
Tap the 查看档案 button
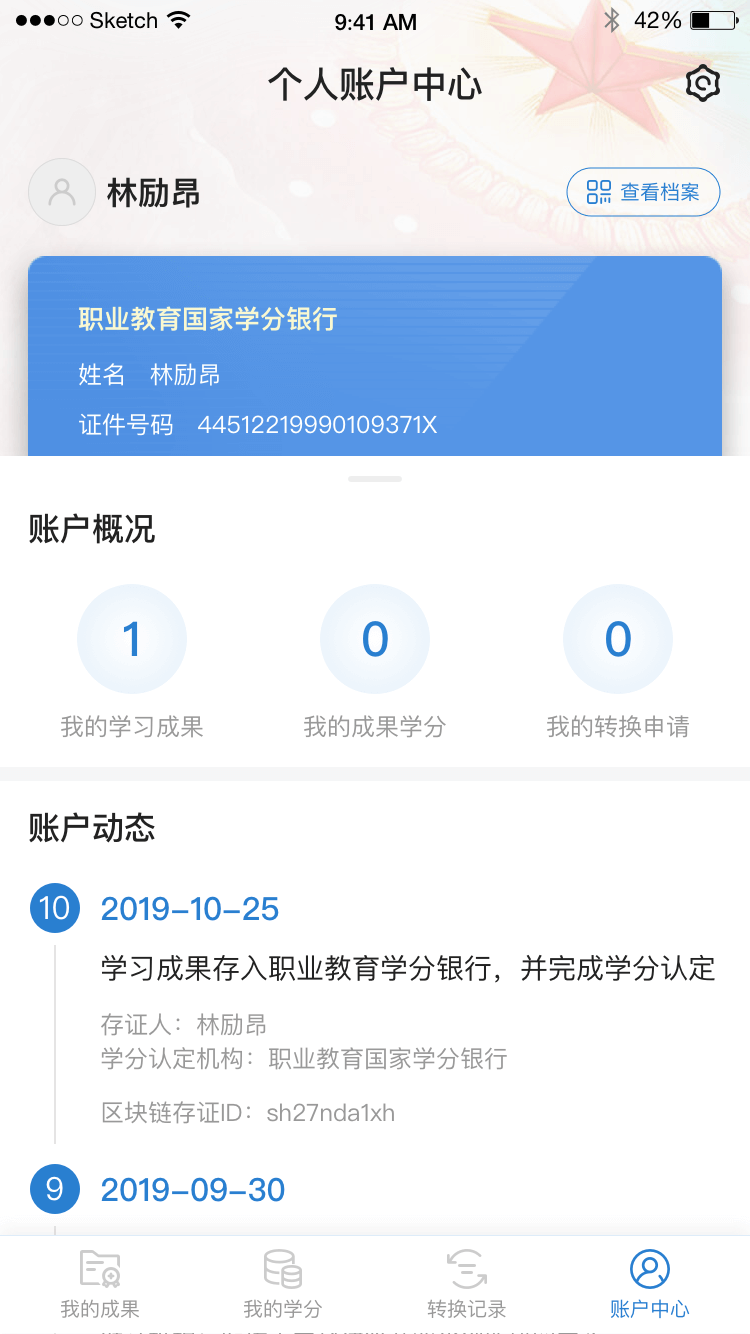point(643,192)
